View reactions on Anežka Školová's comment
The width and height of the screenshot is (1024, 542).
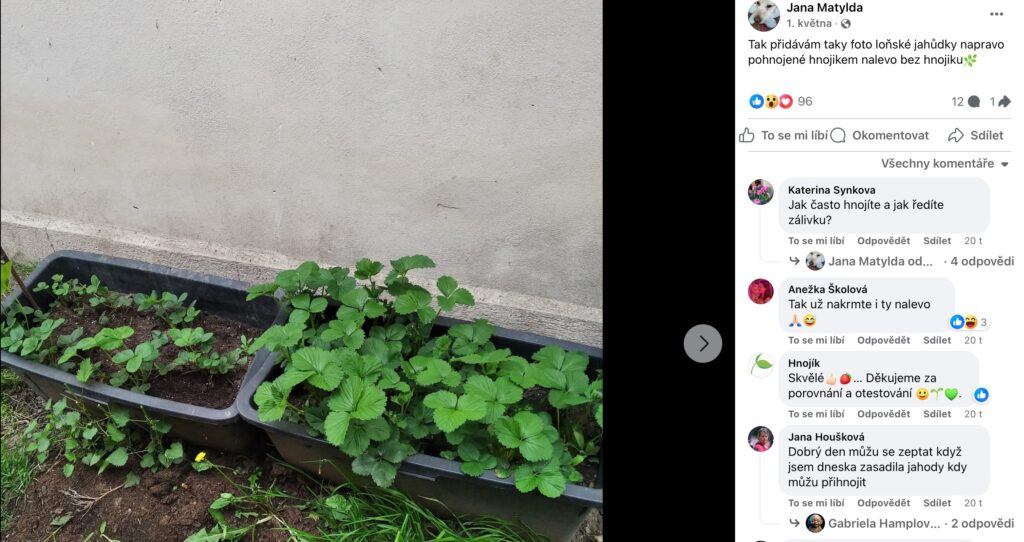[968, 322]
